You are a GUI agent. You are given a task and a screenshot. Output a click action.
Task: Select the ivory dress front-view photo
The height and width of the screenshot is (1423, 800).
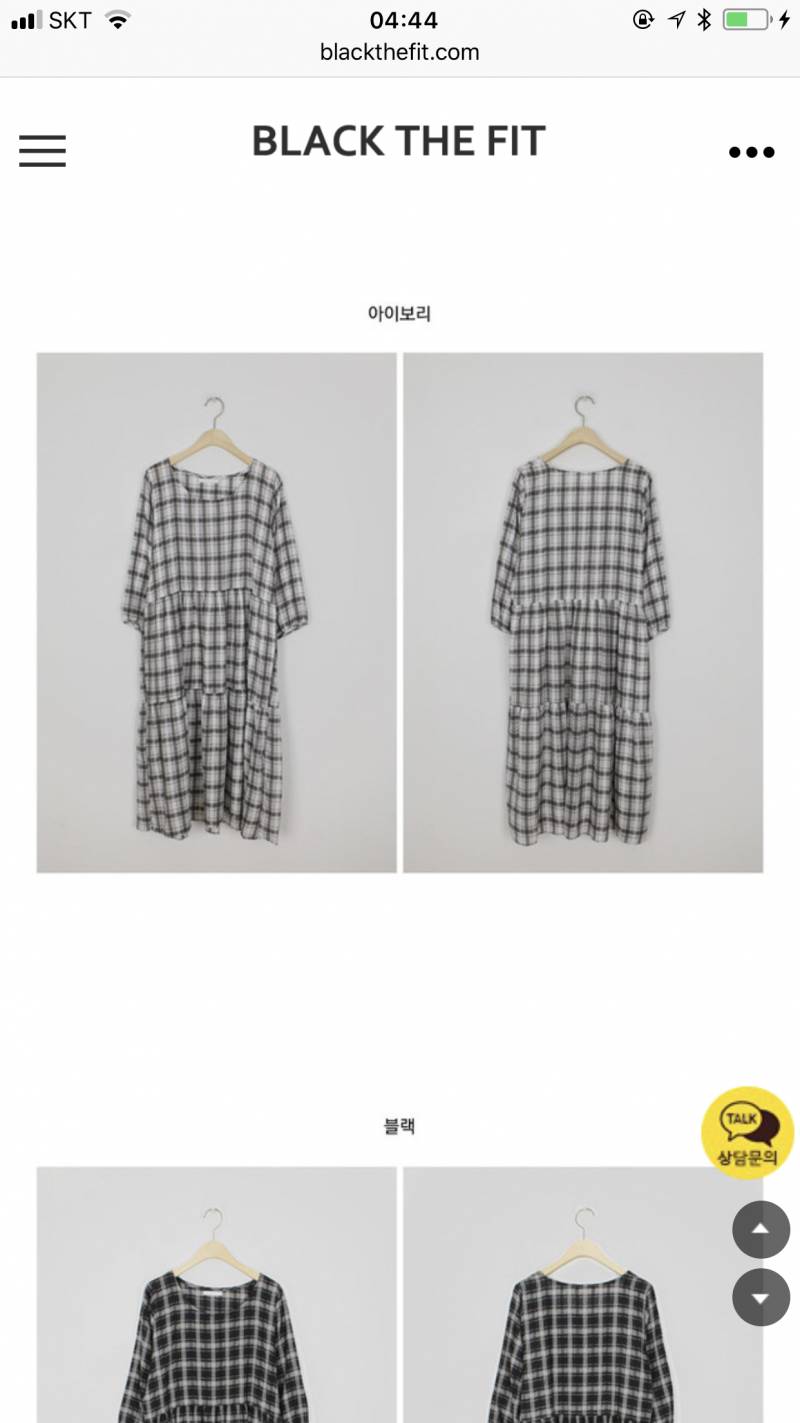coord(215,611)
